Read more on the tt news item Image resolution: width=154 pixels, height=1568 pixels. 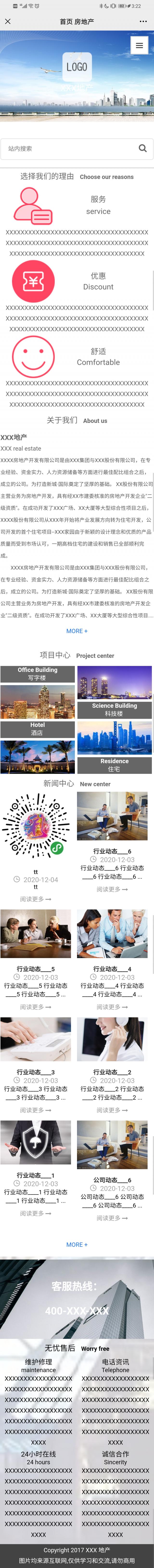pos(35,899)
